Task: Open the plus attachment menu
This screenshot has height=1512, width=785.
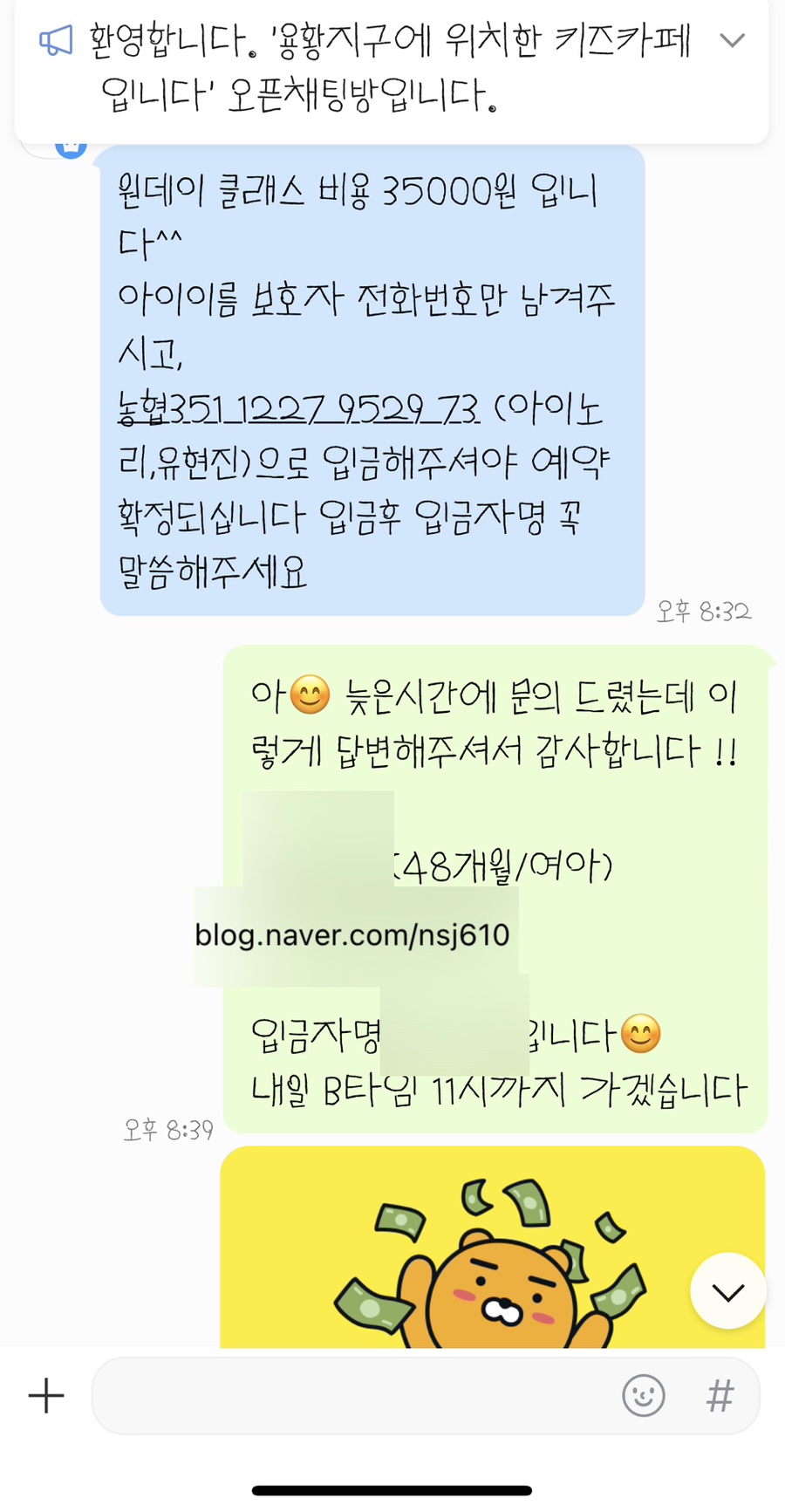Action: [x=46, y=1396]
